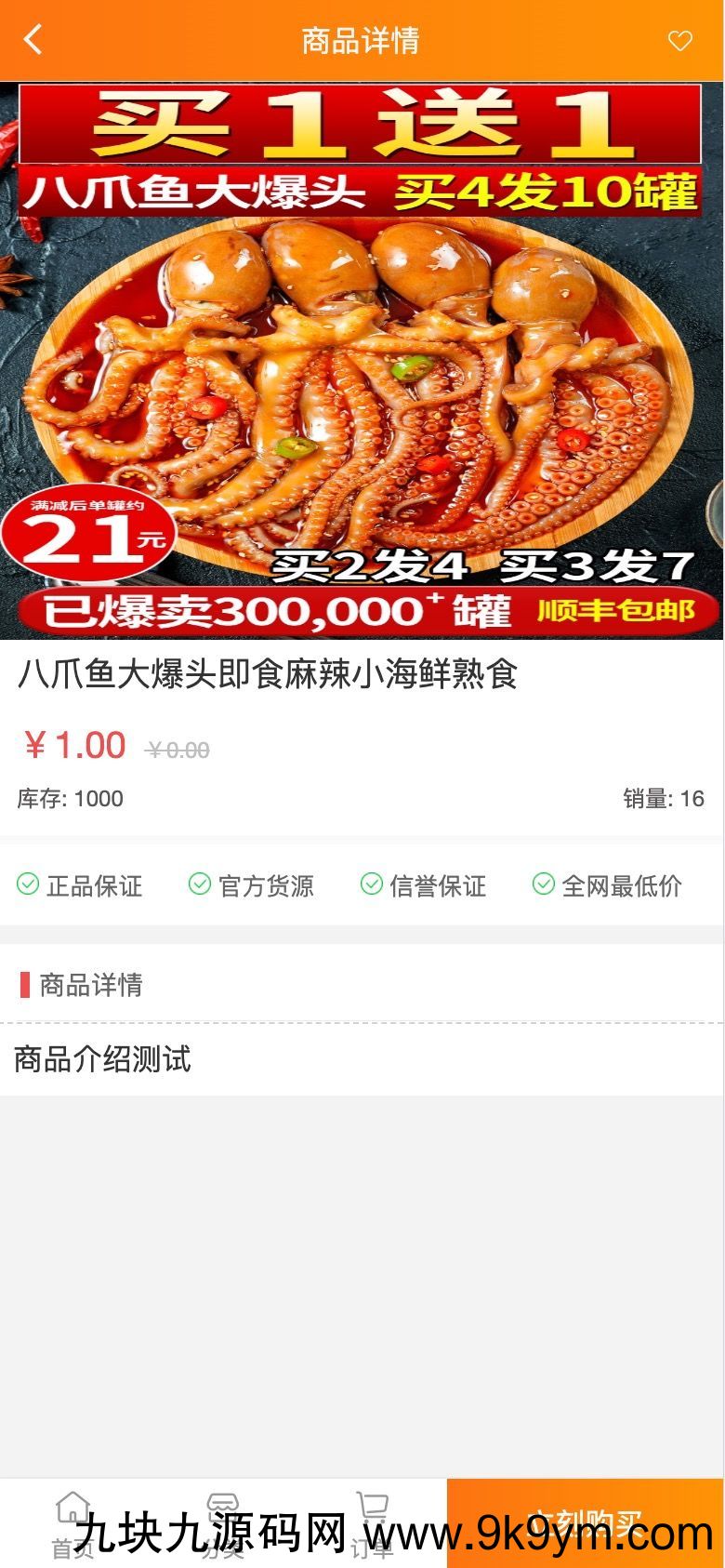Go back from the product details page
Image resolution: width=725 pixels, height=1568 pixels.
pos(33,40)
